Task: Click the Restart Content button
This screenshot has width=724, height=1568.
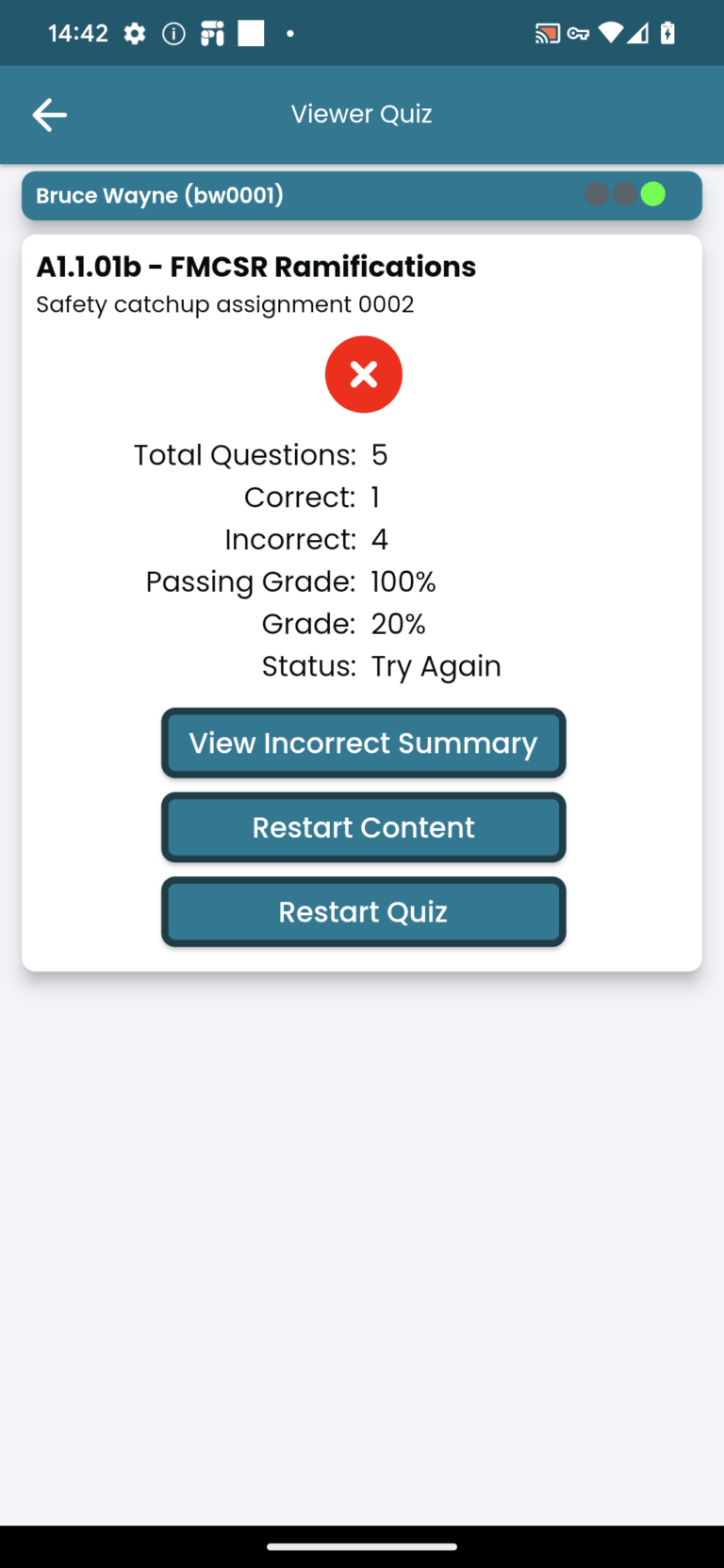Action: pyautogui.click(x=363, y=827)
